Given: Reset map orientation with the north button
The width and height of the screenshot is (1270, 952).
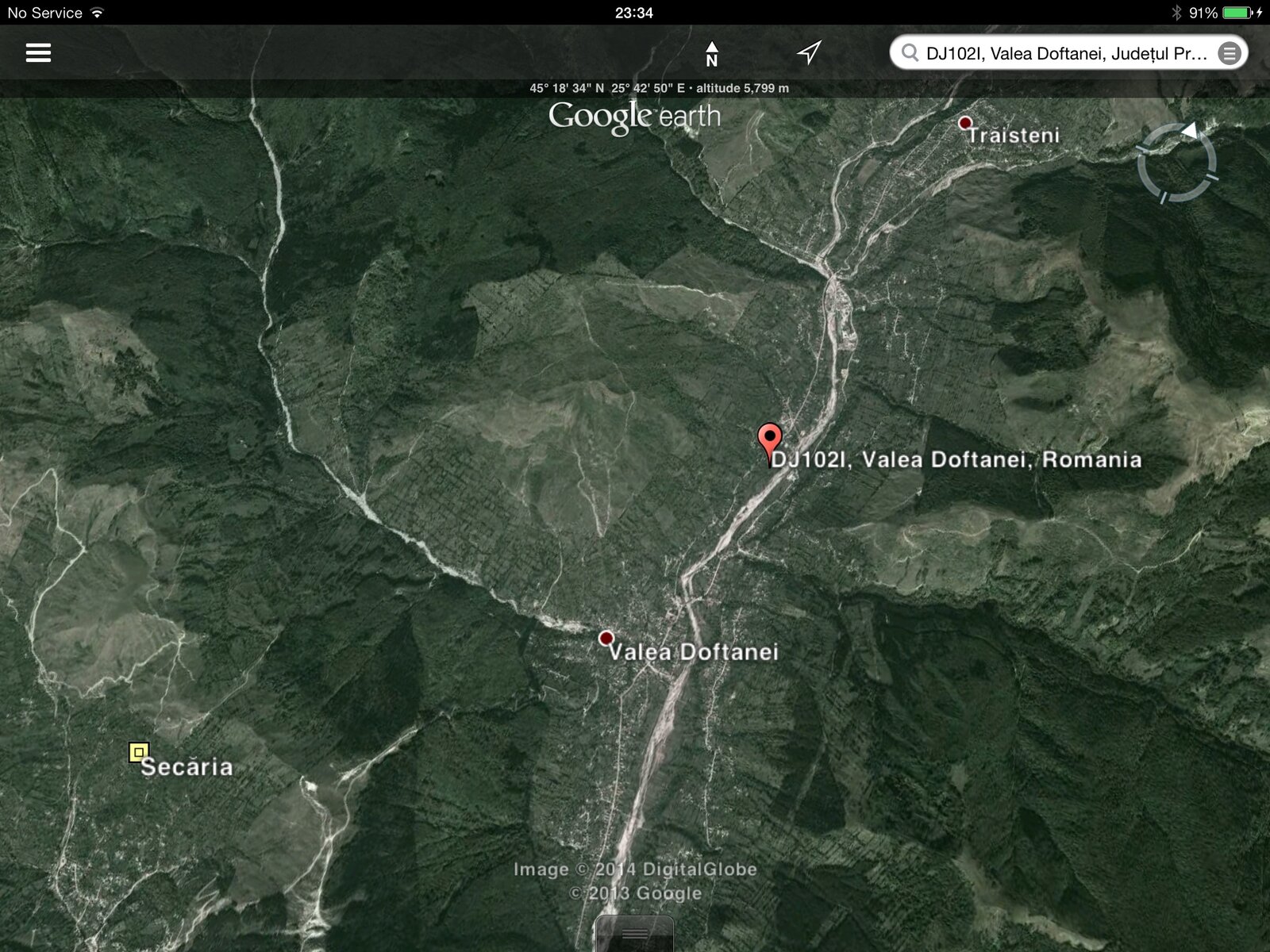Looking at the screenshot, I should (712, 54).
